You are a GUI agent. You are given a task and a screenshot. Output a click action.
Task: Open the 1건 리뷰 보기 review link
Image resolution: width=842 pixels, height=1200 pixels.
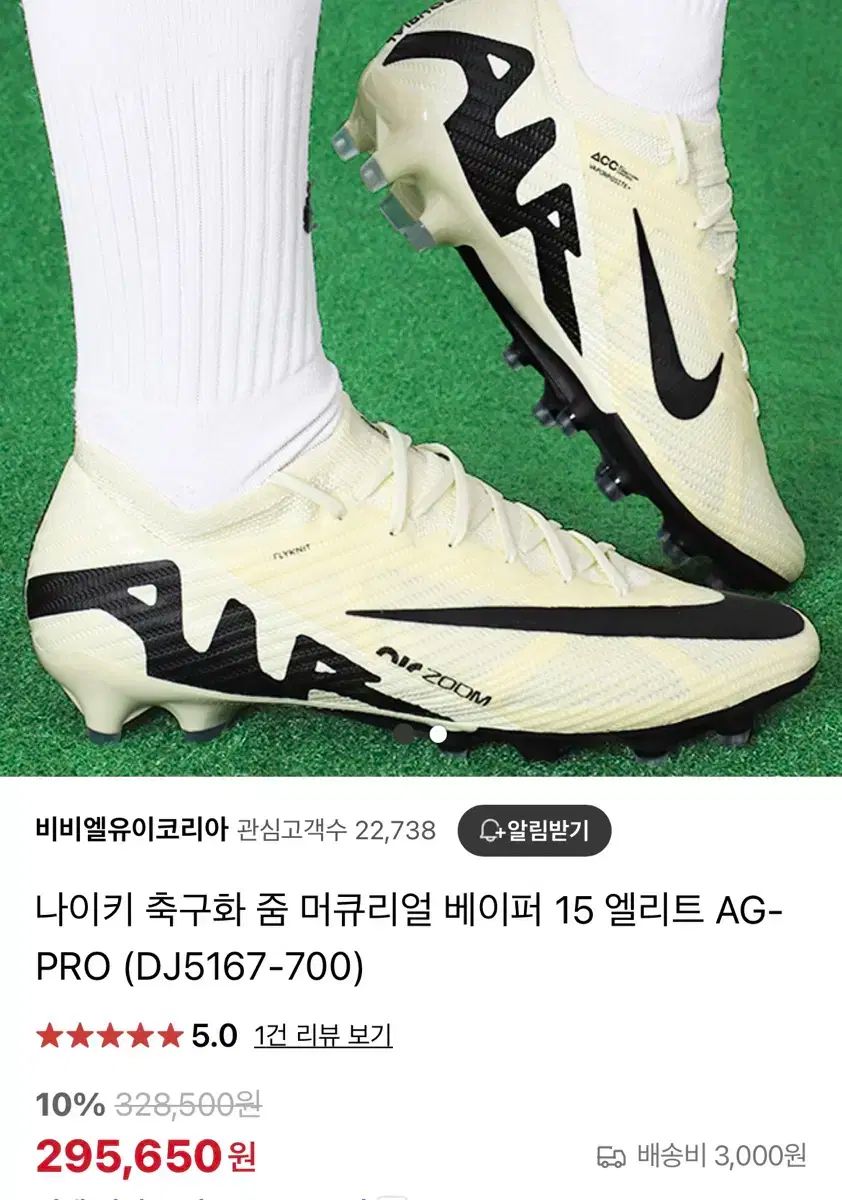tap(323, 1035)
